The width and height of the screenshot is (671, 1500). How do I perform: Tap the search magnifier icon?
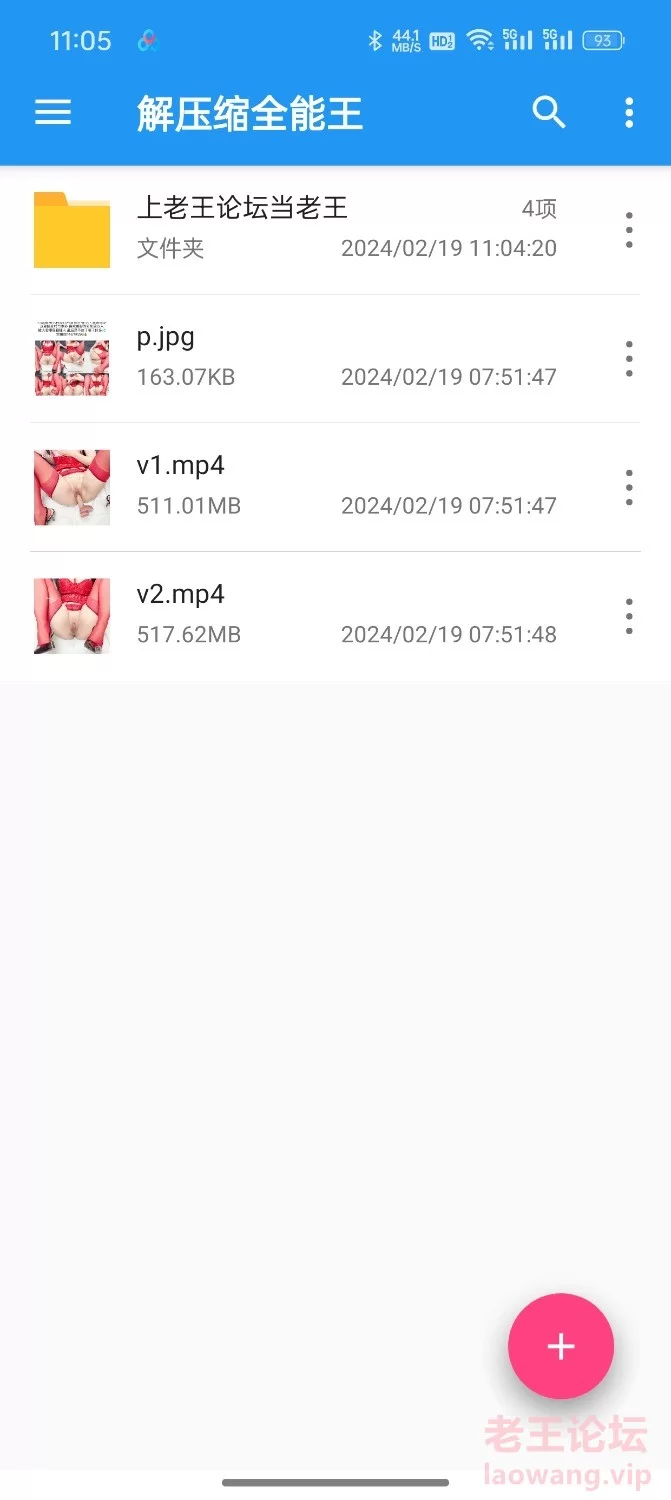(x=548, y=113)
